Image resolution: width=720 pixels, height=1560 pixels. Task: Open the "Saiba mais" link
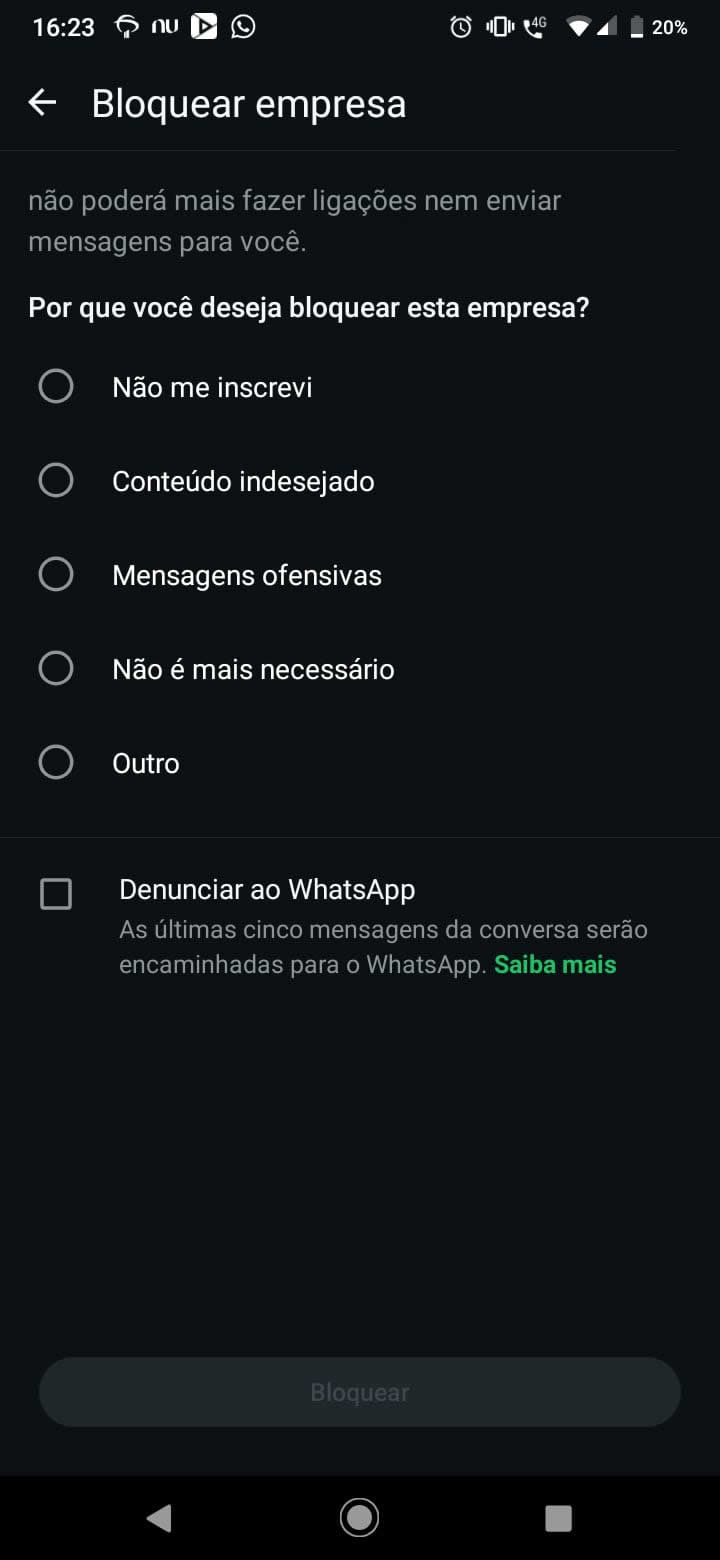(555, 965)
